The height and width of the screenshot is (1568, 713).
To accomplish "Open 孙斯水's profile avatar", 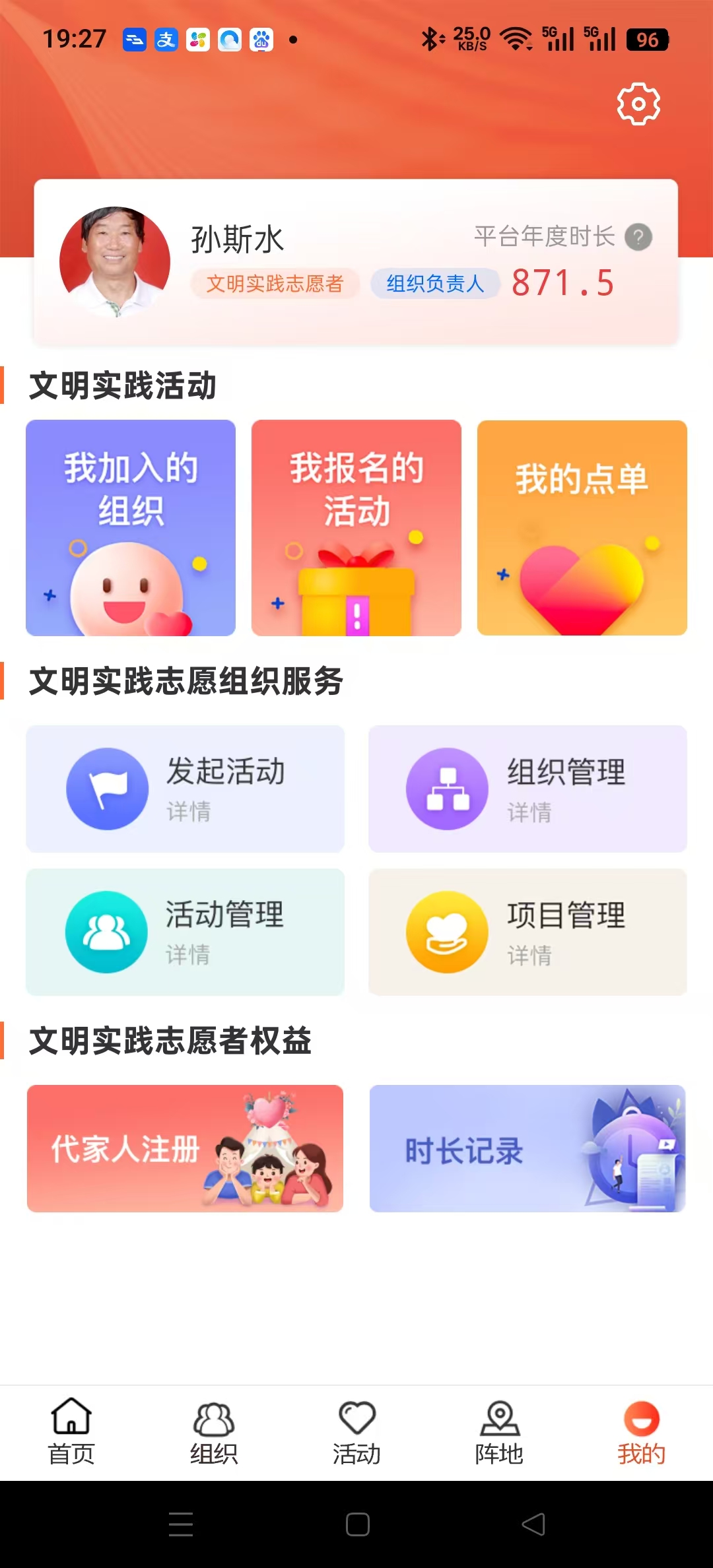I will [115, 262].
